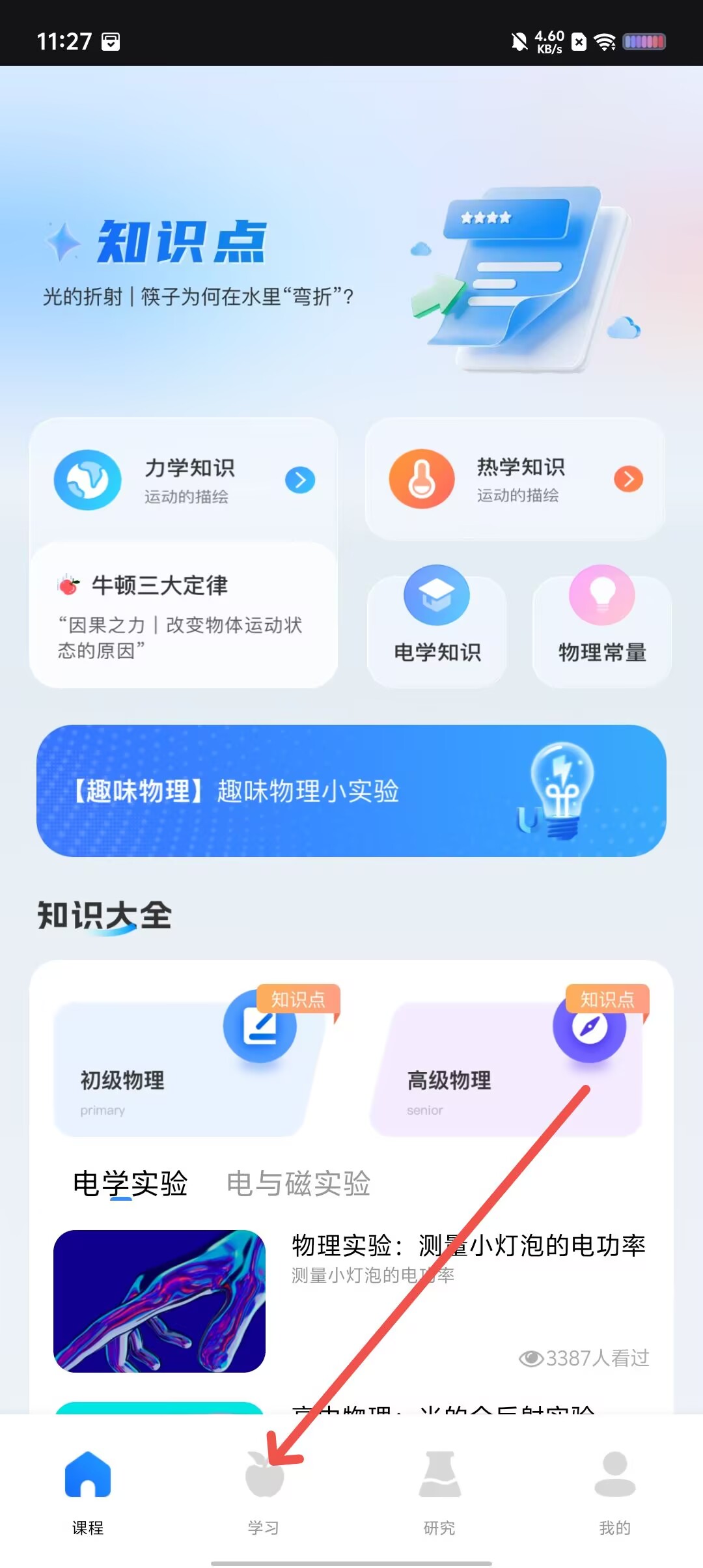The height and width of the screenshot is (1568, 703).
Task: Switch to 电与磁实验 tab
Action: coord(298,1183)
